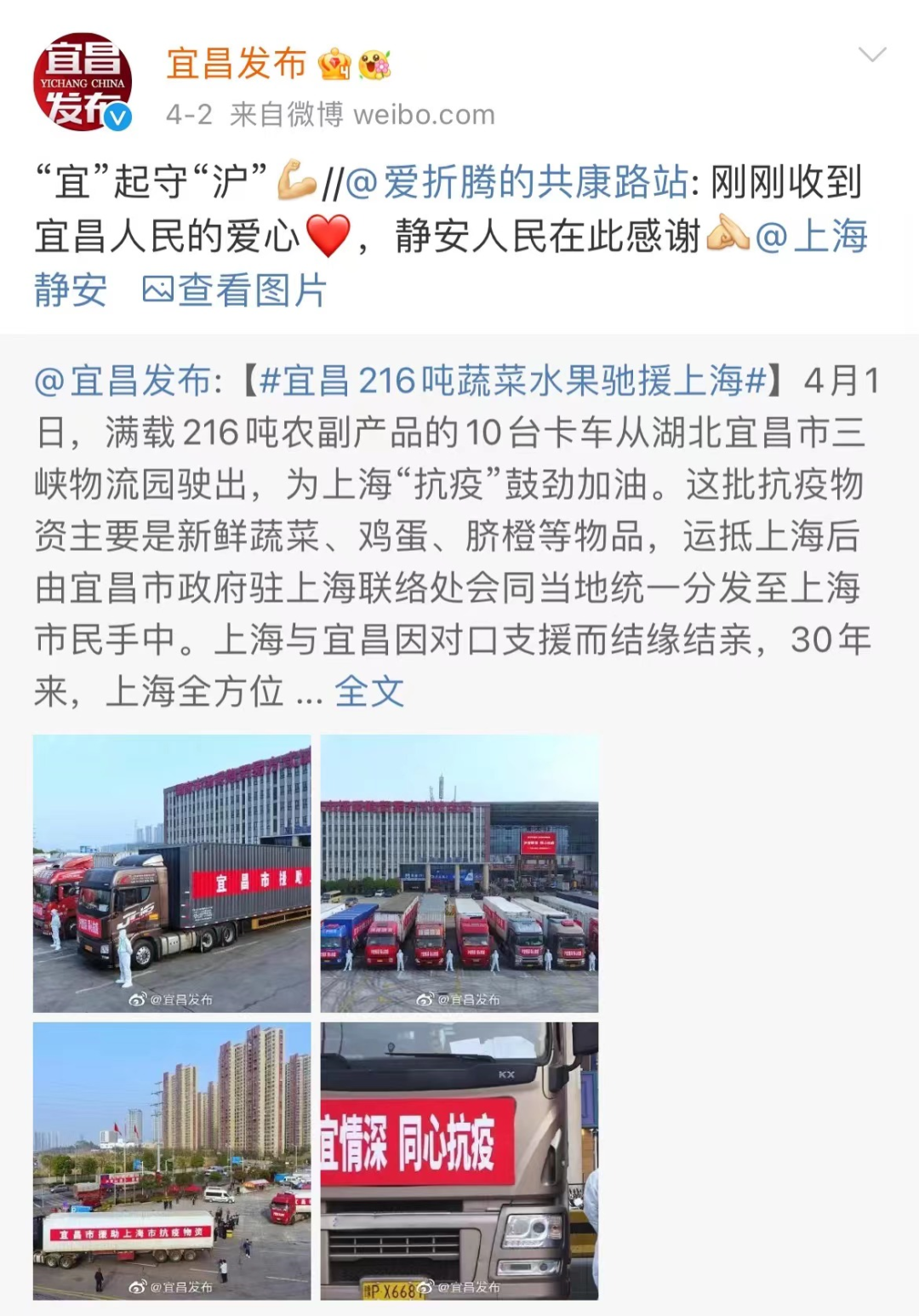Expand the full post with 全文

(x=368, y=691)
